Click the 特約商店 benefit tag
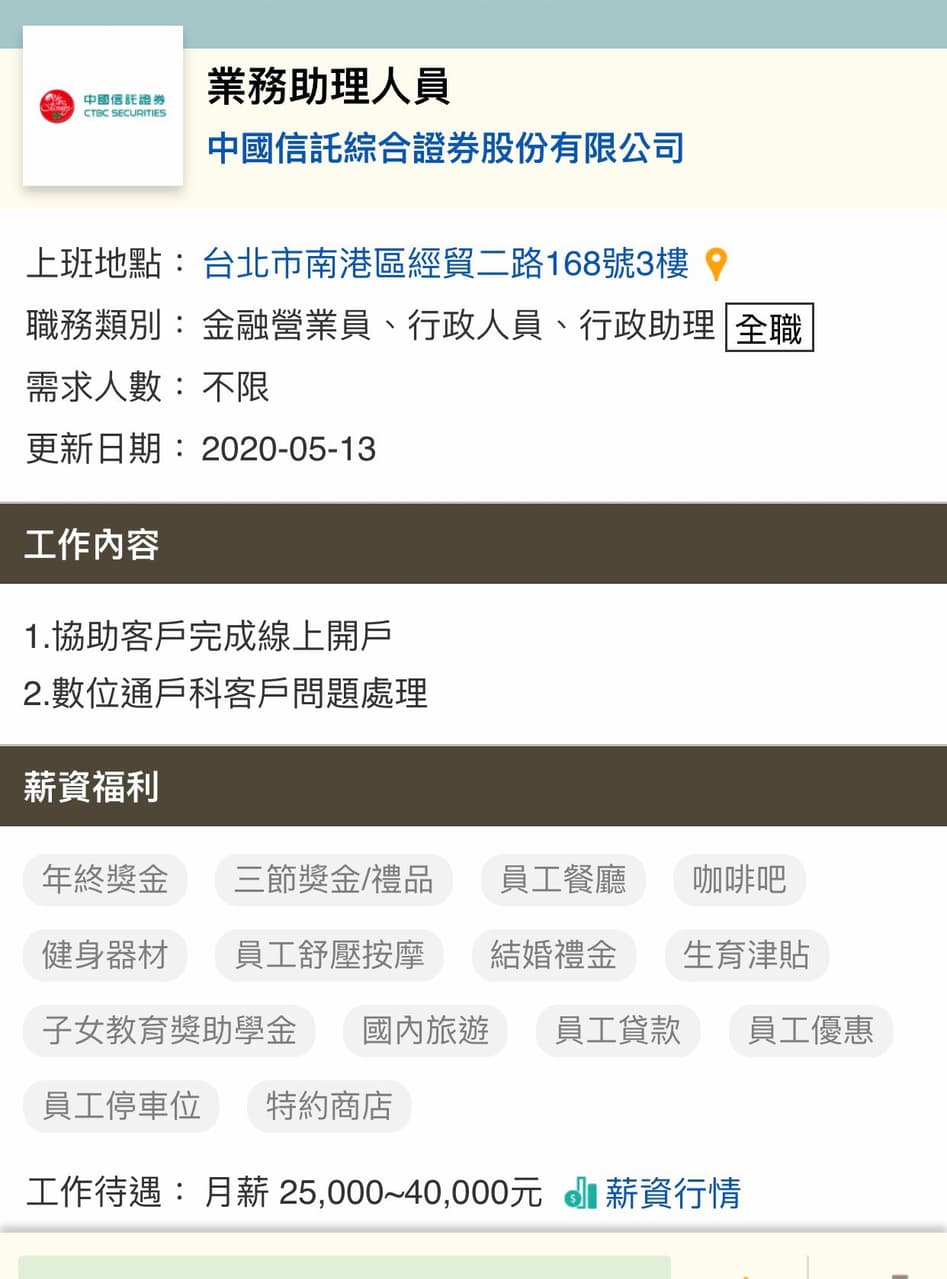The height and width of the screenshot is (1279, 947). tap(328, 1106)
